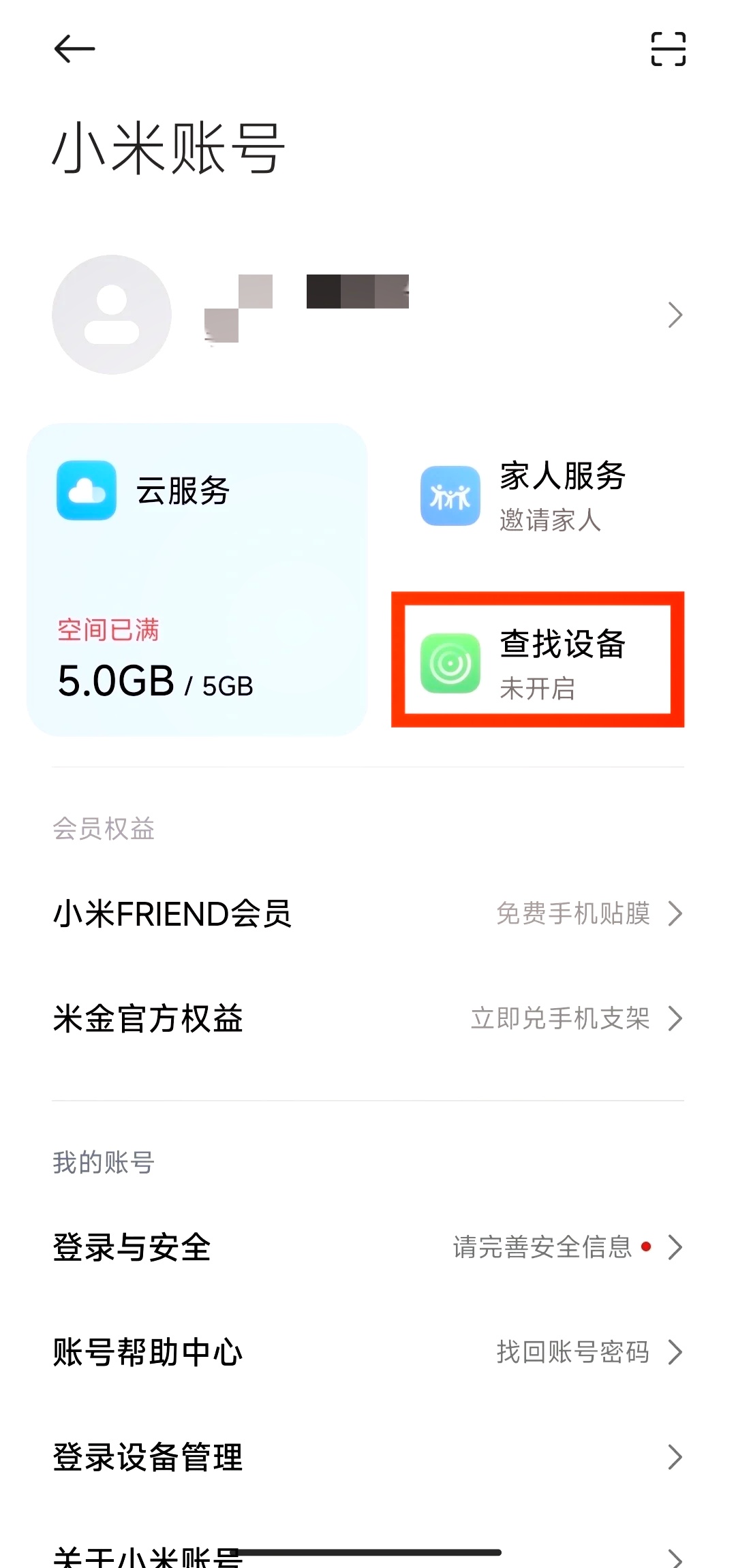Open 登录与安全 settings
The height and width of the screenshot is (1568, 736).
(x=368, y=1247)
